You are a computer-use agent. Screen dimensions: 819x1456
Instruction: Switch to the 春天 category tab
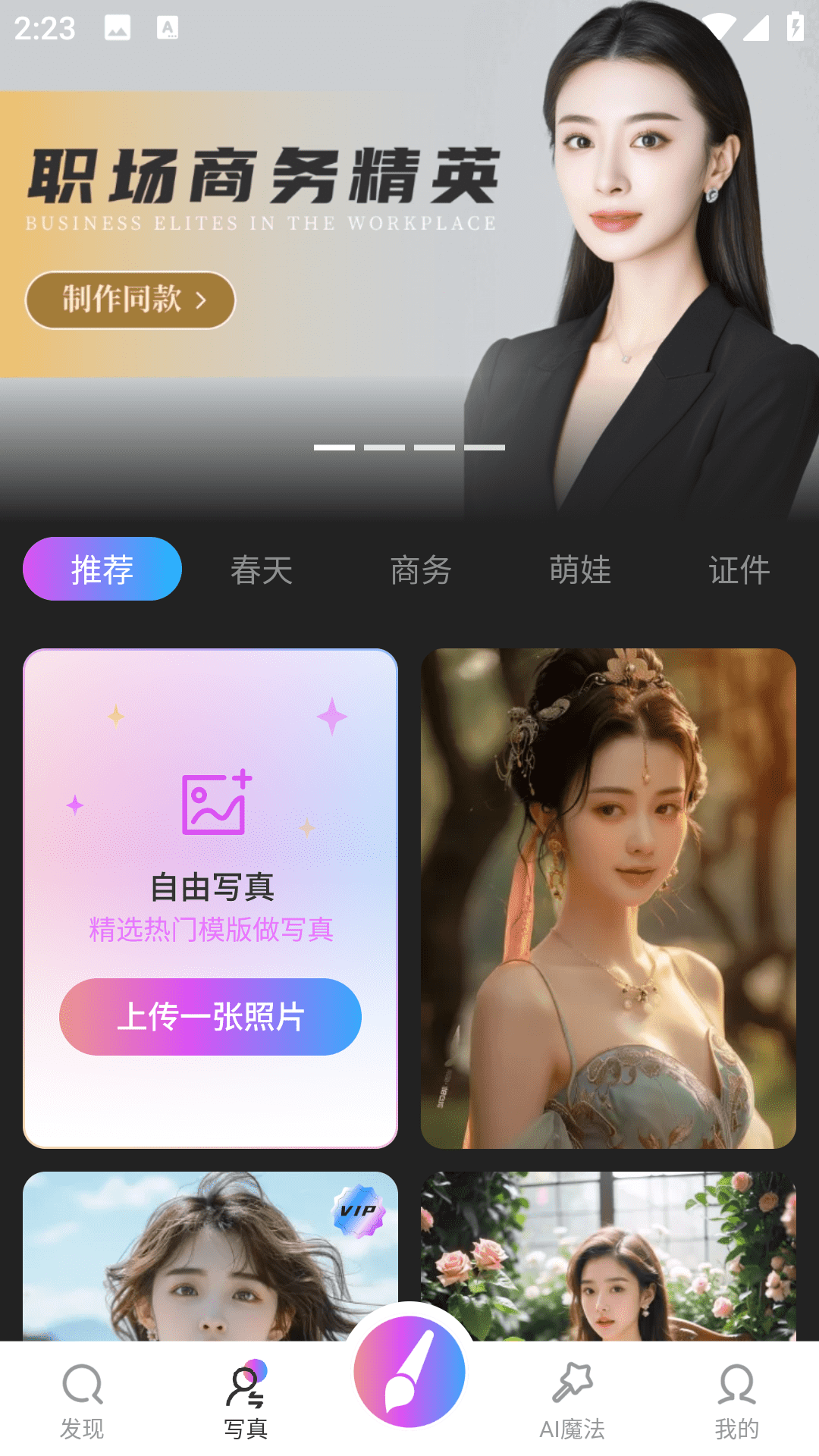coord(262,570)
